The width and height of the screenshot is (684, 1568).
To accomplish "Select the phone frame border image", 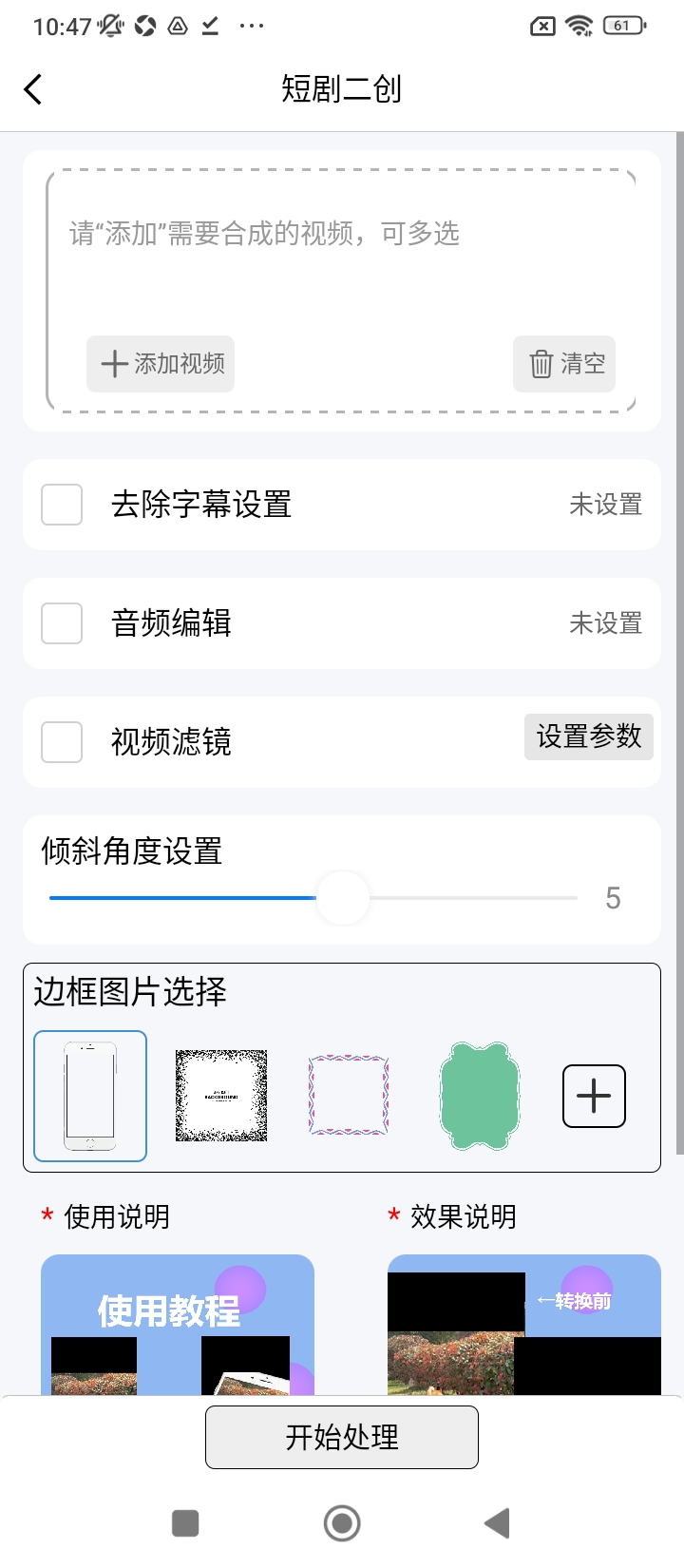I will coord(90,1096).
